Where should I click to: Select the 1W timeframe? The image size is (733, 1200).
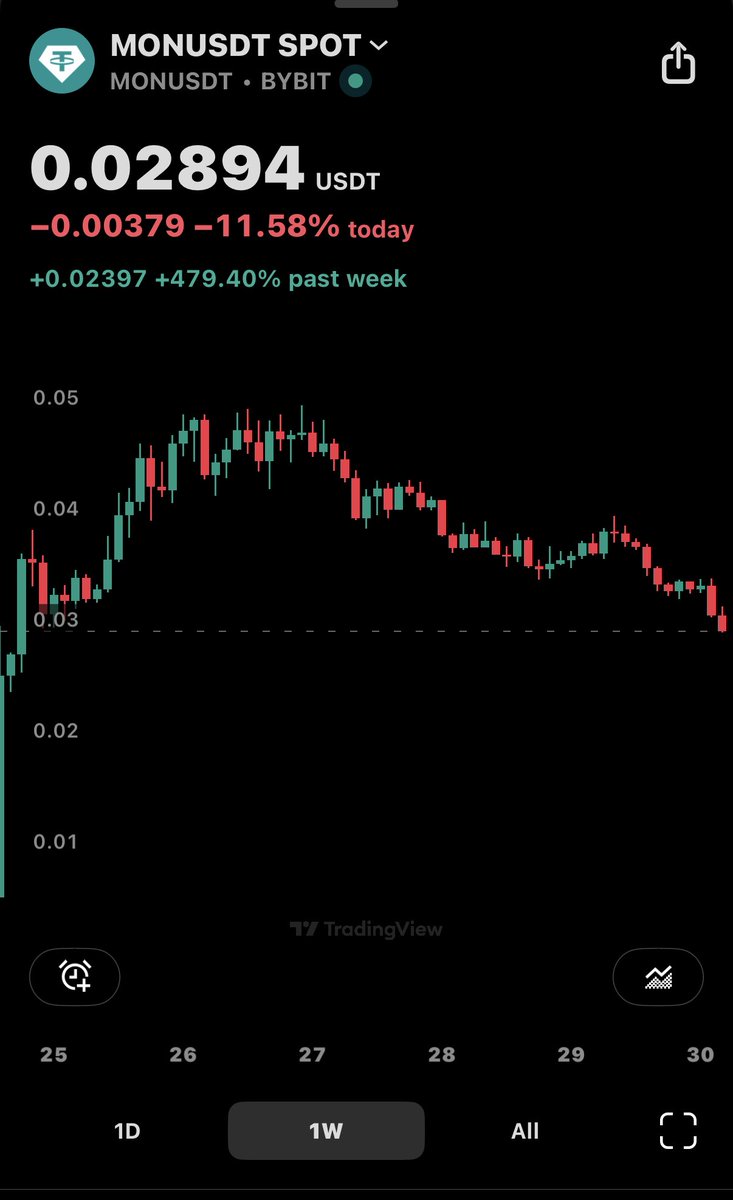click(326, 1131)
